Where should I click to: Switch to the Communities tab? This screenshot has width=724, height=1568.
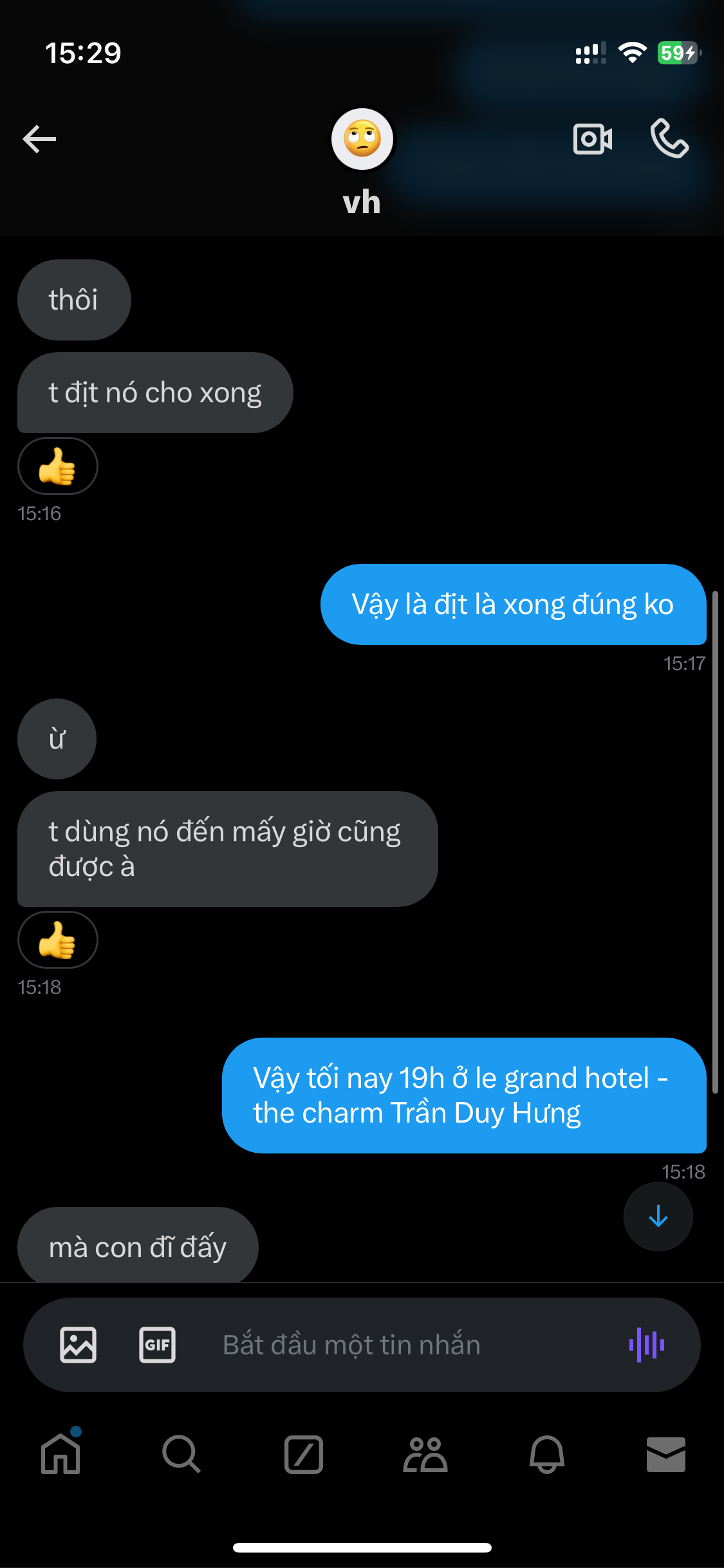425,1454
